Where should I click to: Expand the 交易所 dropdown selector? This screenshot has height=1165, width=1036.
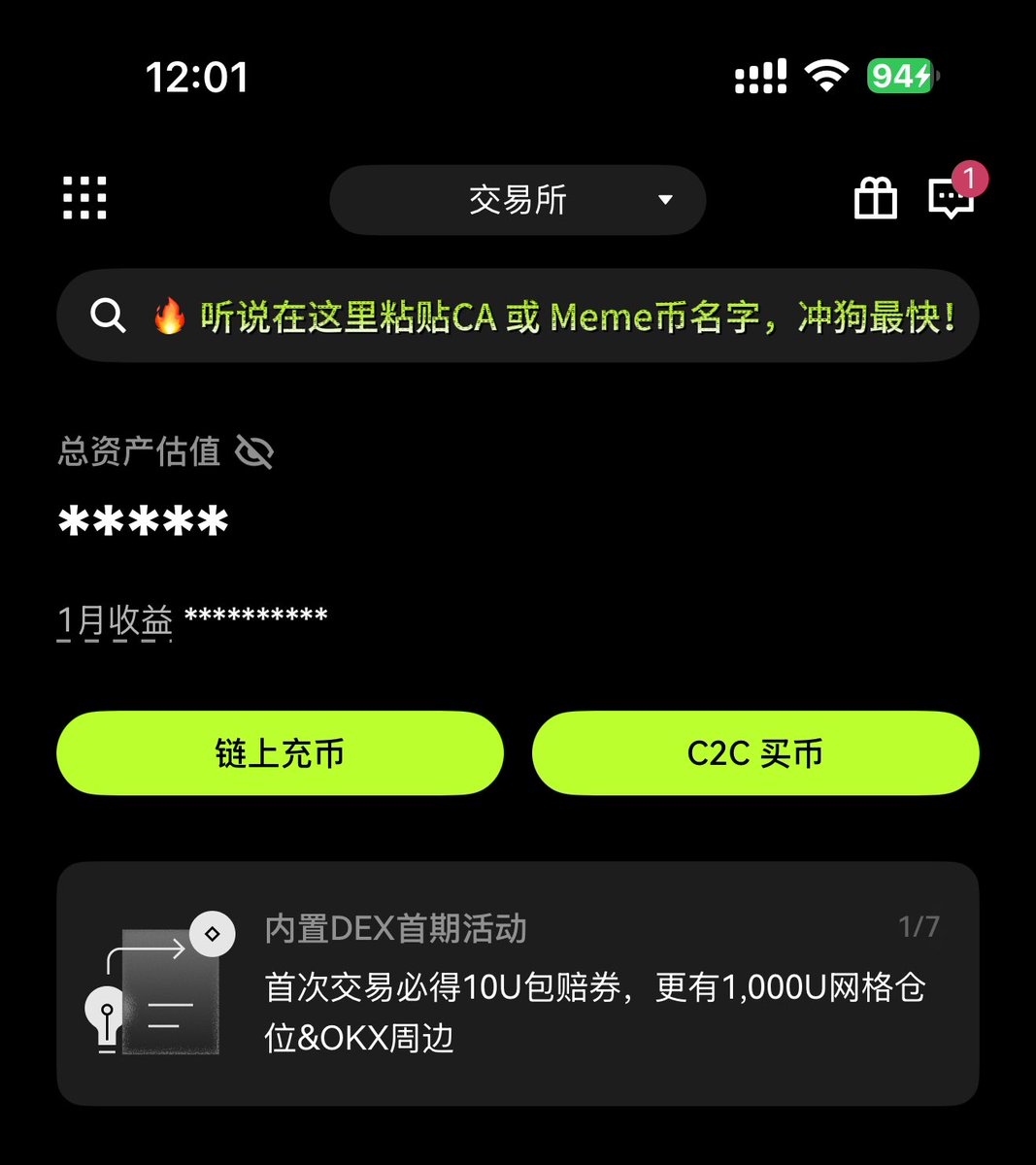(518, 200)
